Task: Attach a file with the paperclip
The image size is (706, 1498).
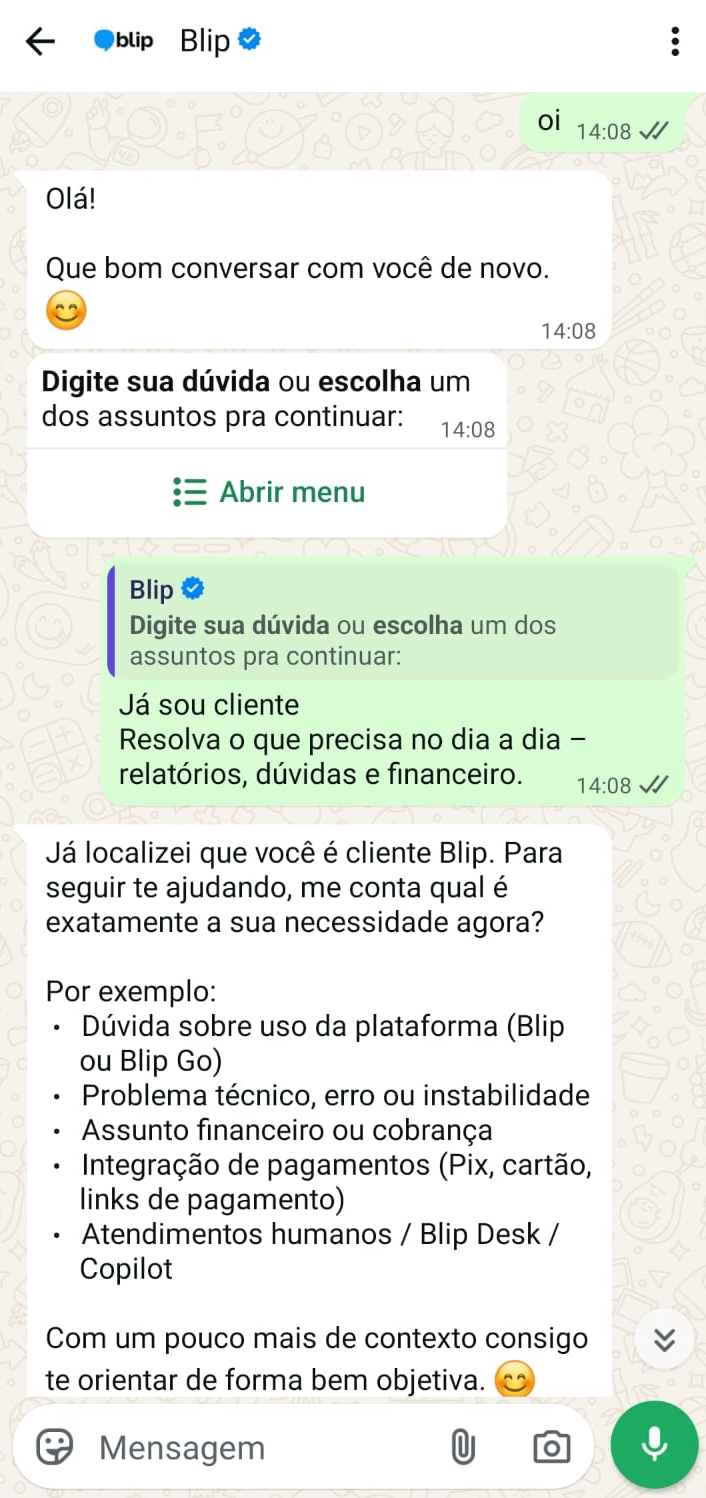Action: point(462,1447)
